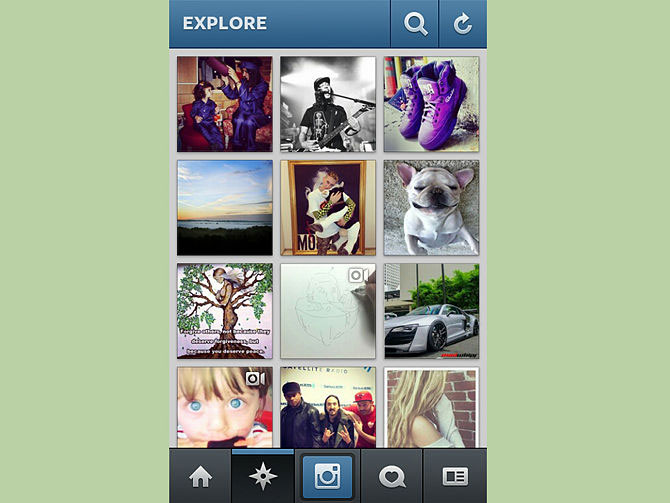This screenshot has height=503, width=670.
Task: Open the three men at satellite radio photo
Action: (328, 407)
